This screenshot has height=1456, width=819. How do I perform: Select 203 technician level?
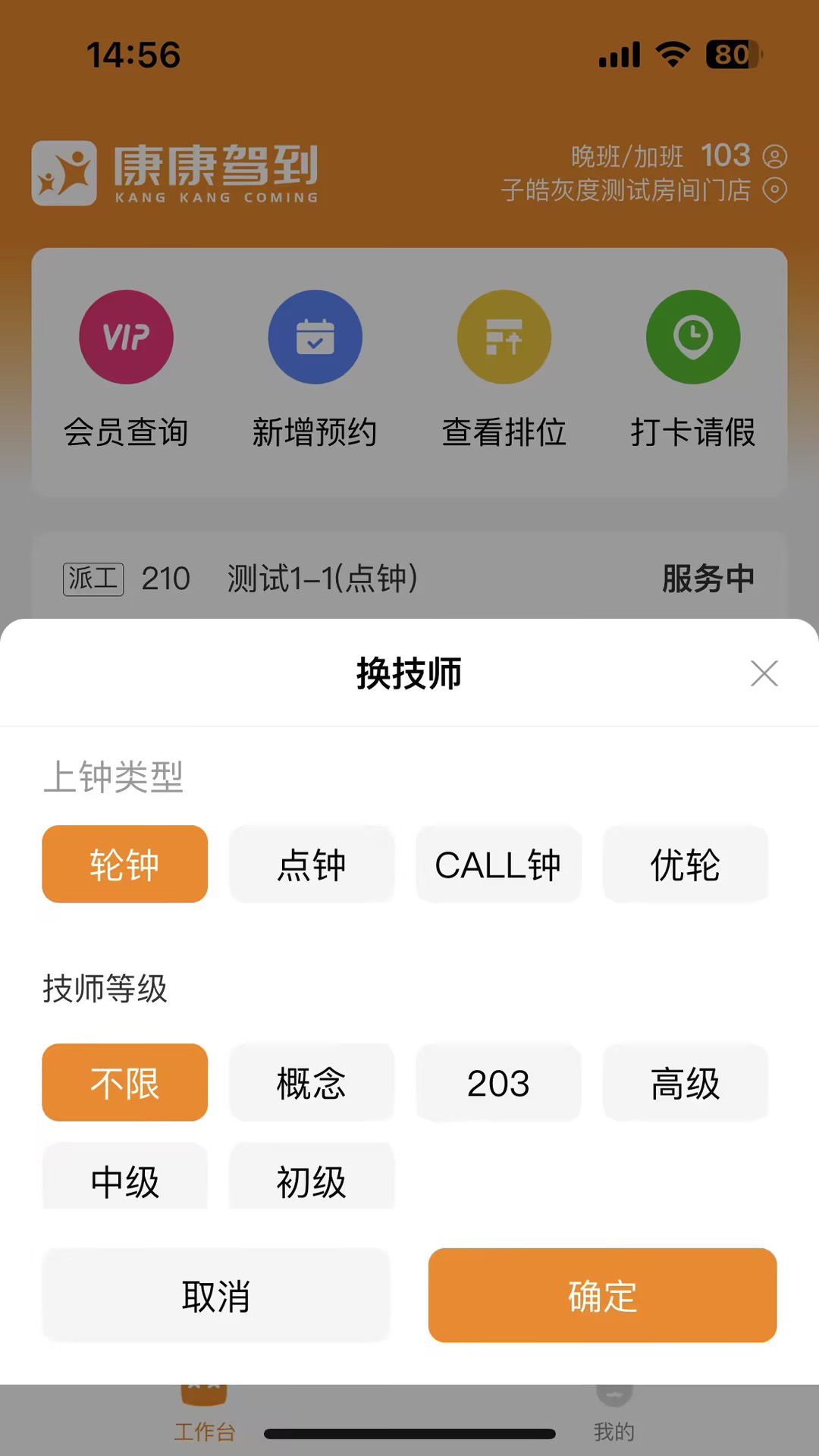(498, 1082)
